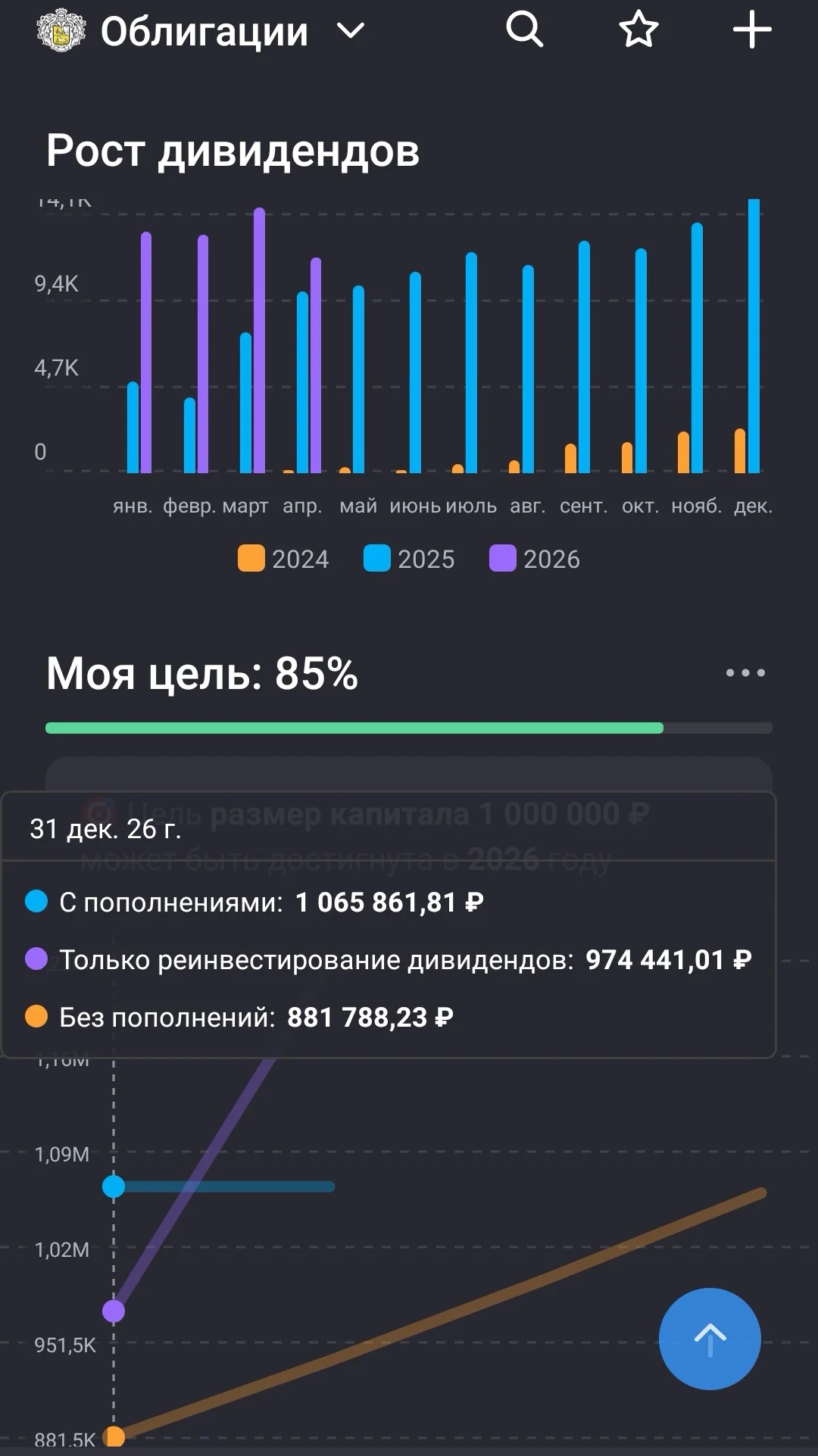
Task: Toggle the 2026 legend series
Action: pos(535,559)
